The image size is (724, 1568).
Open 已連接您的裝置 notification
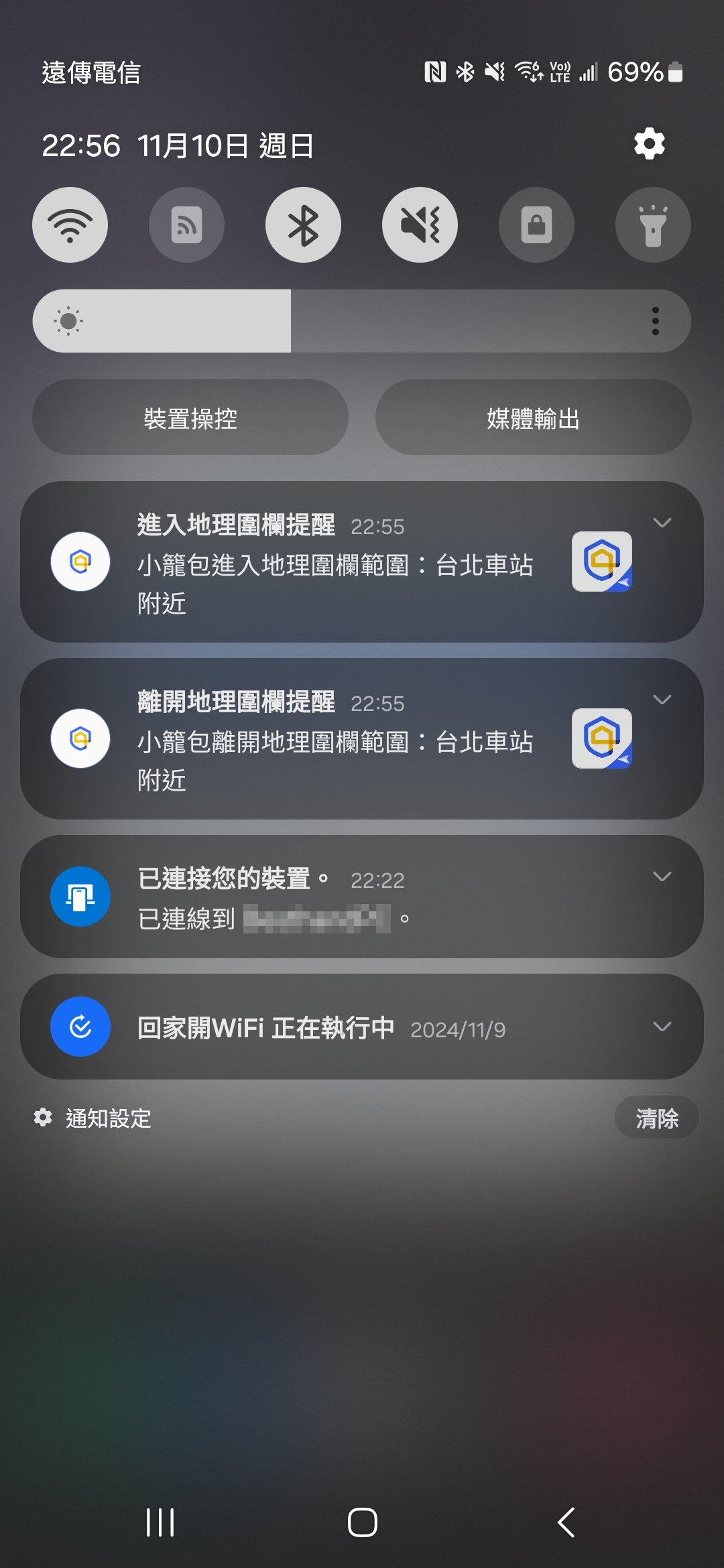tap(335, 897)
